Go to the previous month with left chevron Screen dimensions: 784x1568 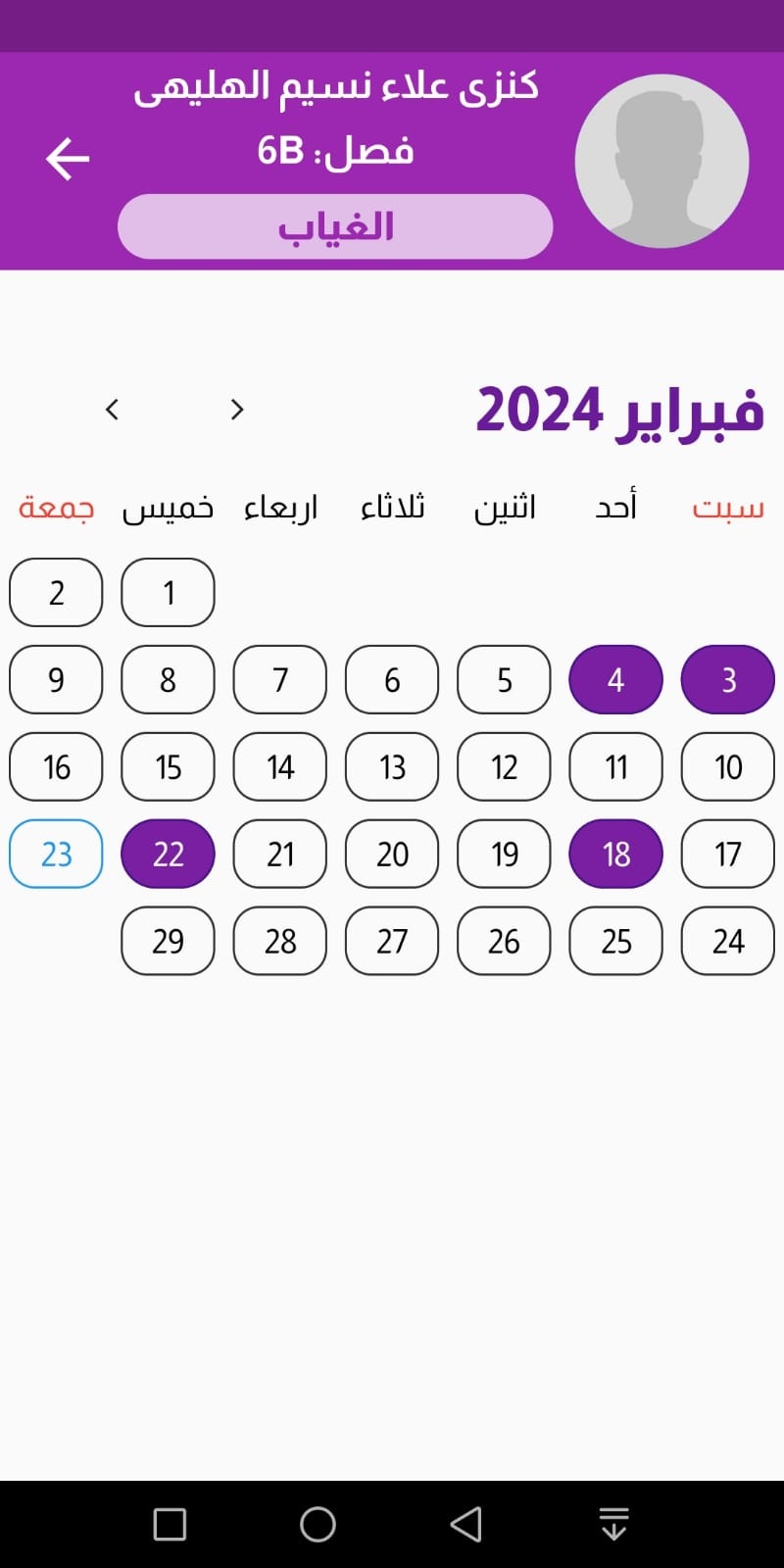112,410
